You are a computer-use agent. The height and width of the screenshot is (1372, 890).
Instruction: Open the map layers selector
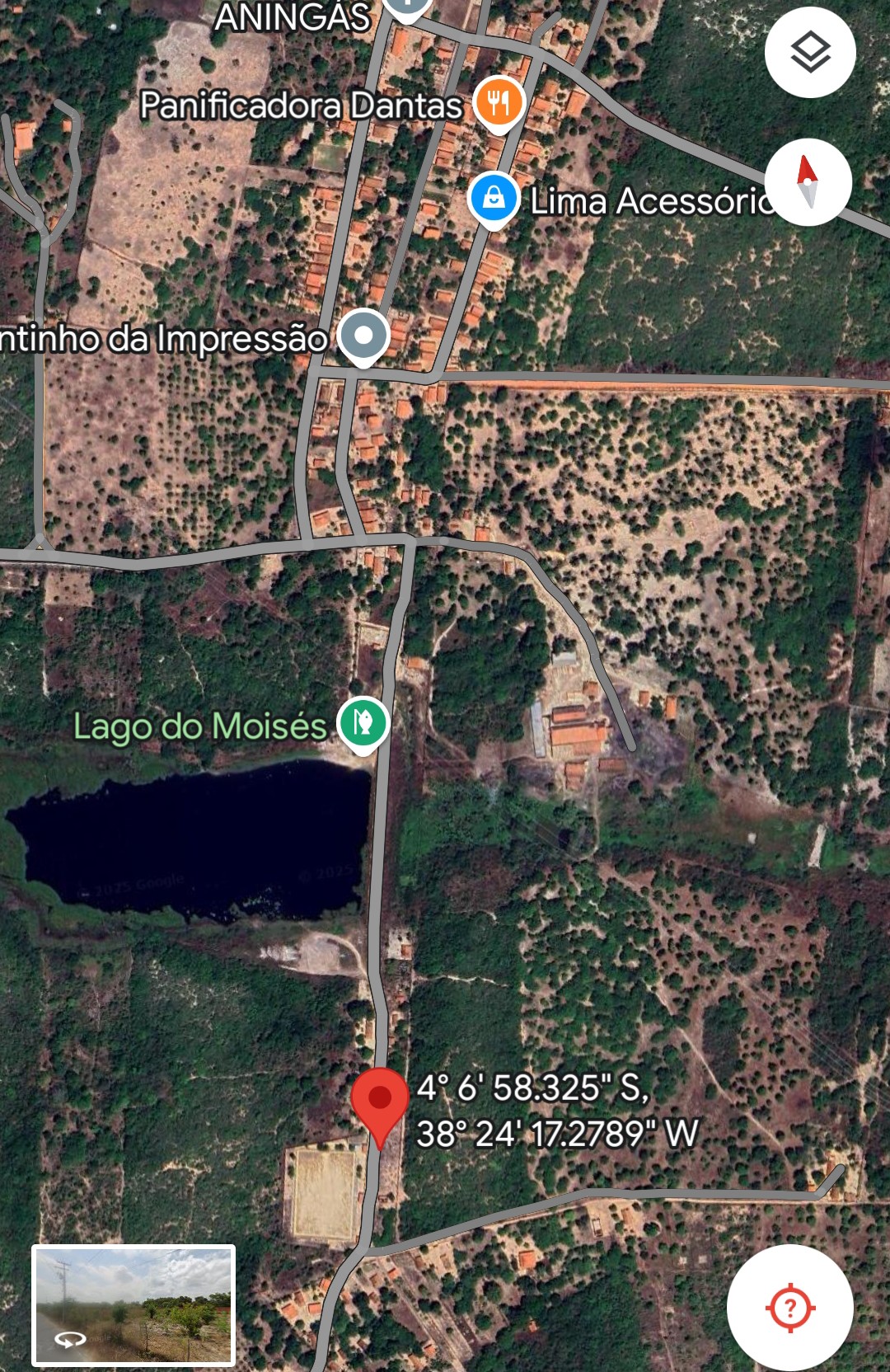tap(810, 53)
